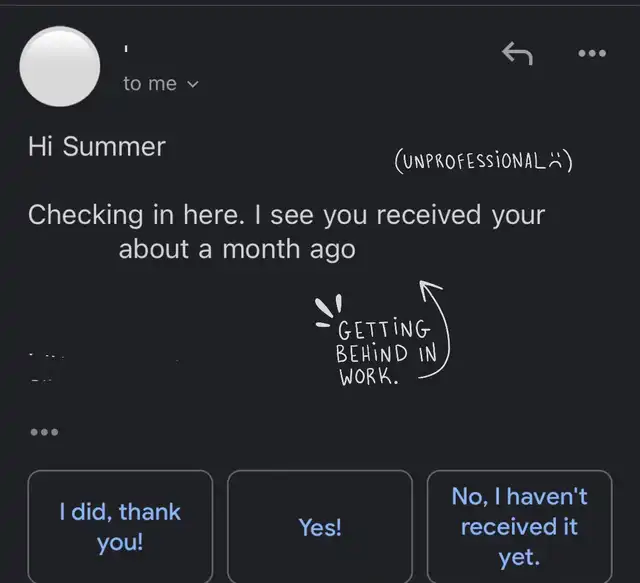Reply 'No, I haven't received it yet.'
The height and width of the screenshot is (583, 640).
click(520, 527)
